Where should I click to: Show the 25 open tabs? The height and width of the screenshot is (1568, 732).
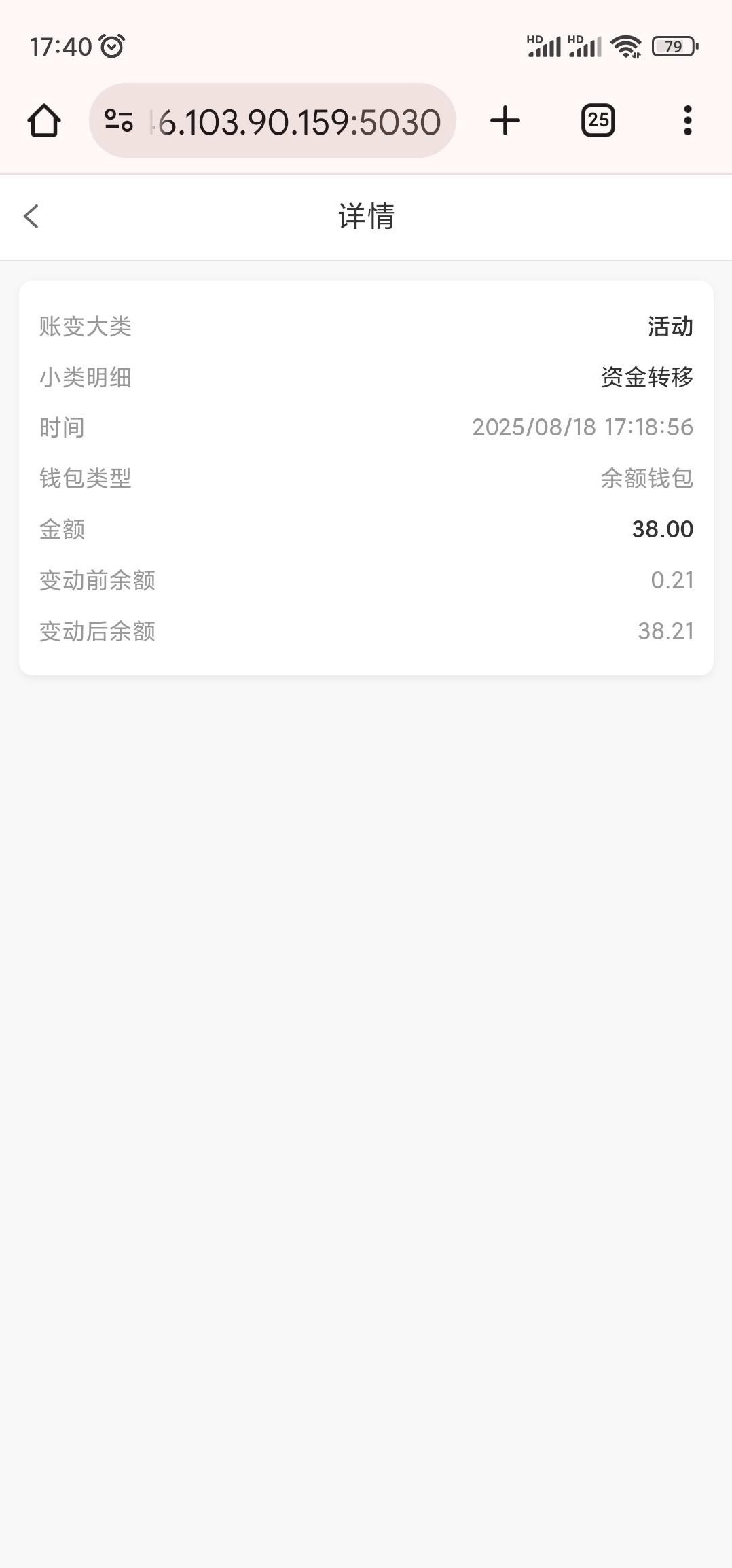(598, 121)
